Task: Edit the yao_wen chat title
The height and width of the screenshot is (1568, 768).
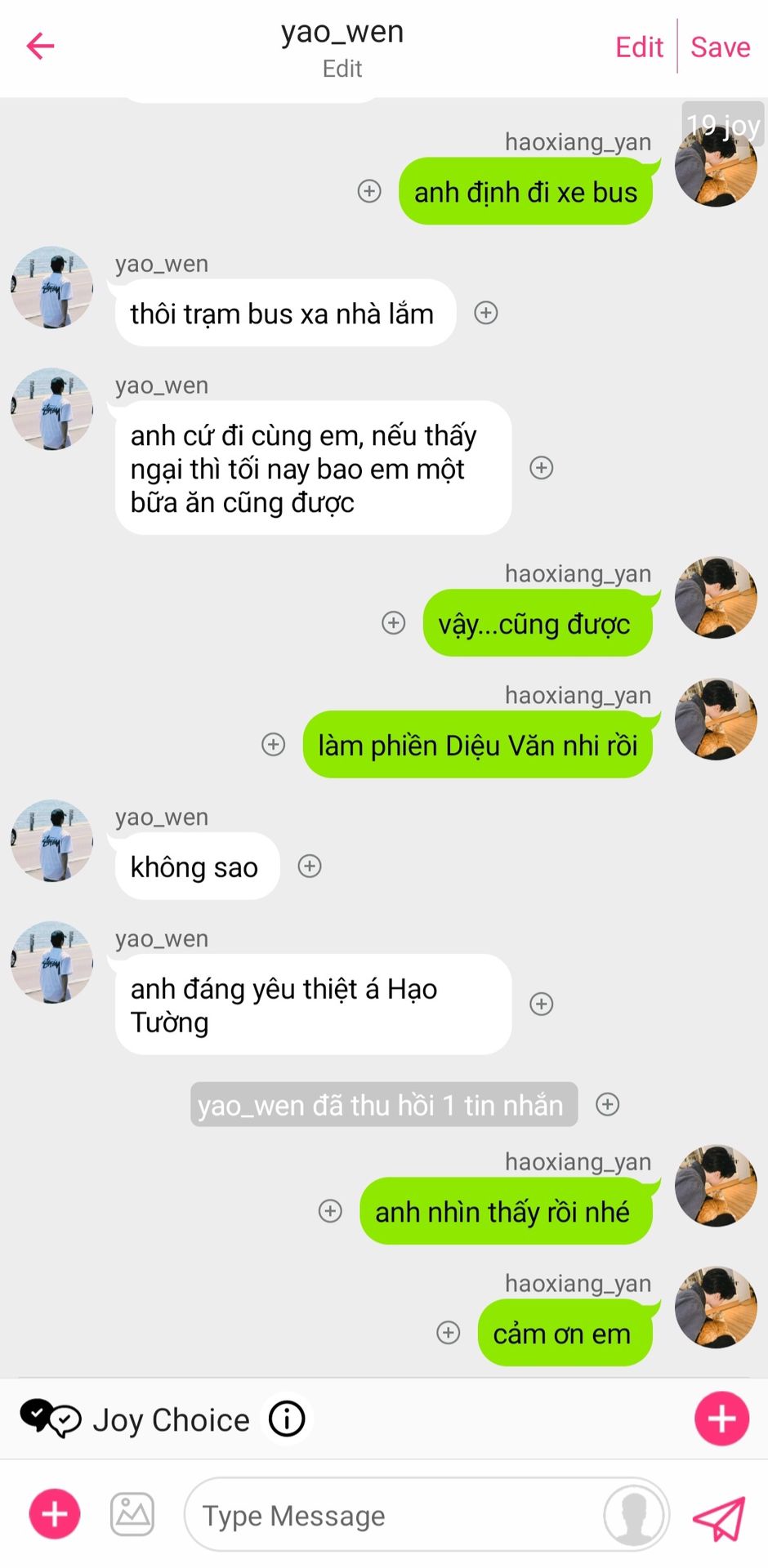Action: [x=342, y=69]
